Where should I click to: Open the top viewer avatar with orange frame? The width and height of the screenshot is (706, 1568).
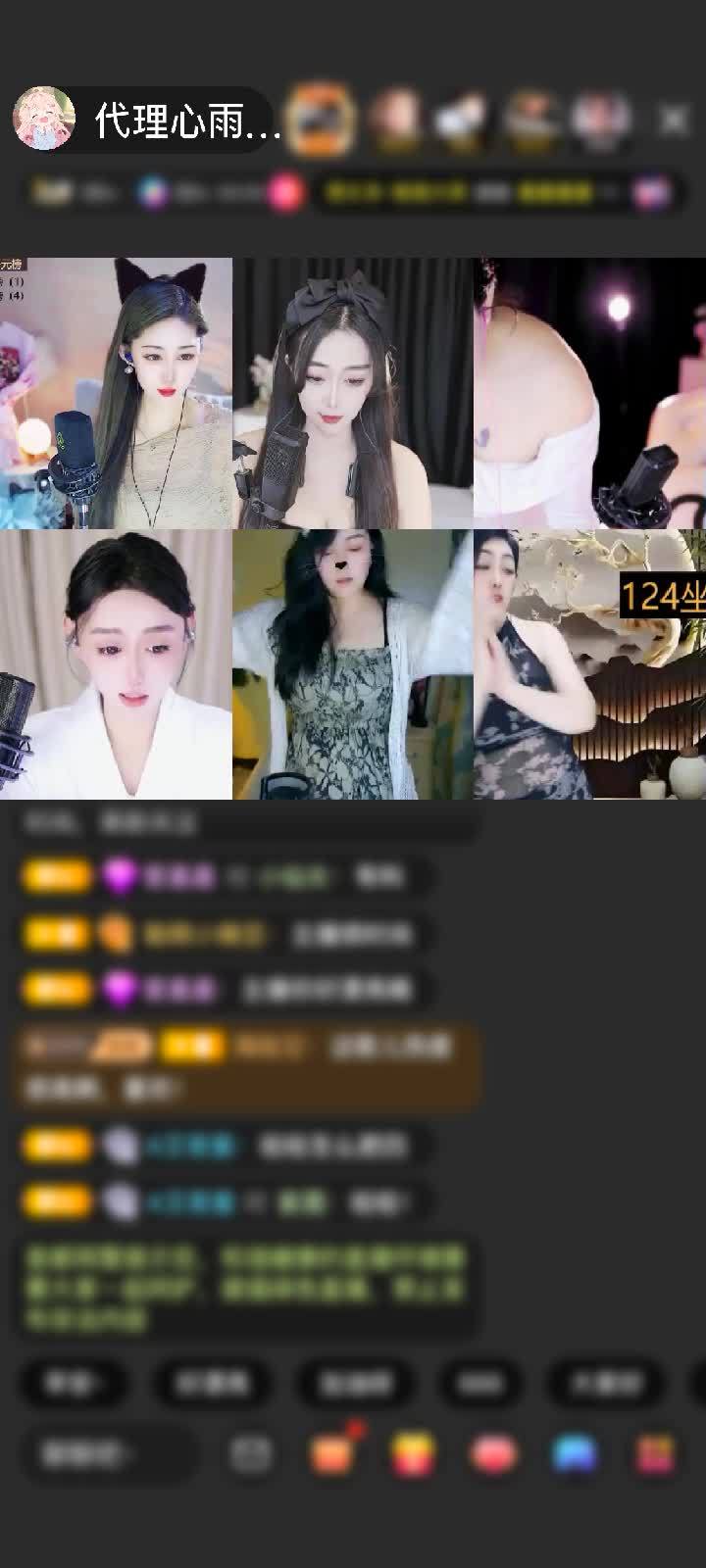tap(323, 120)
